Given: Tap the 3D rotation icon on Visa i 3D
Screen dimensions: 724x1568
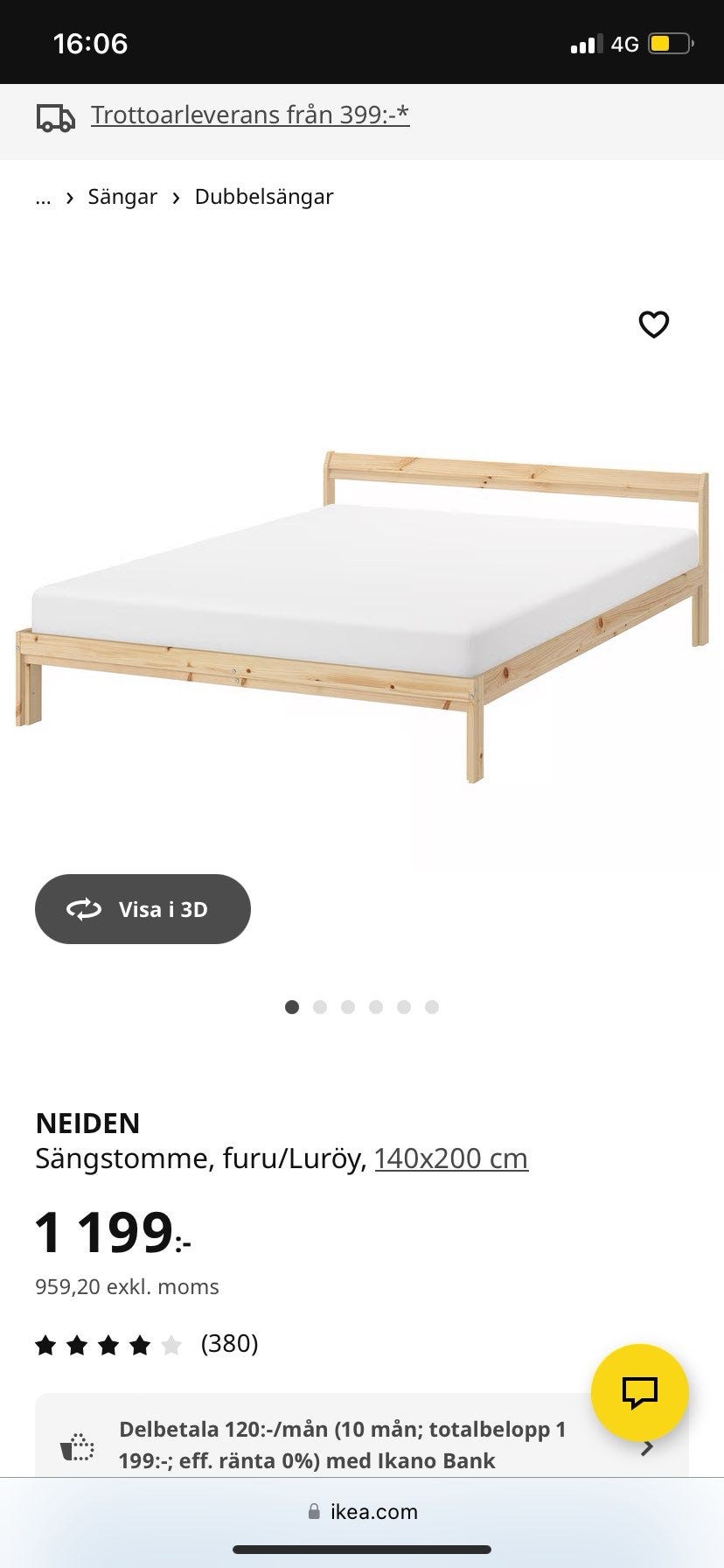Looking at the screenshot, I should coord(83,909).
